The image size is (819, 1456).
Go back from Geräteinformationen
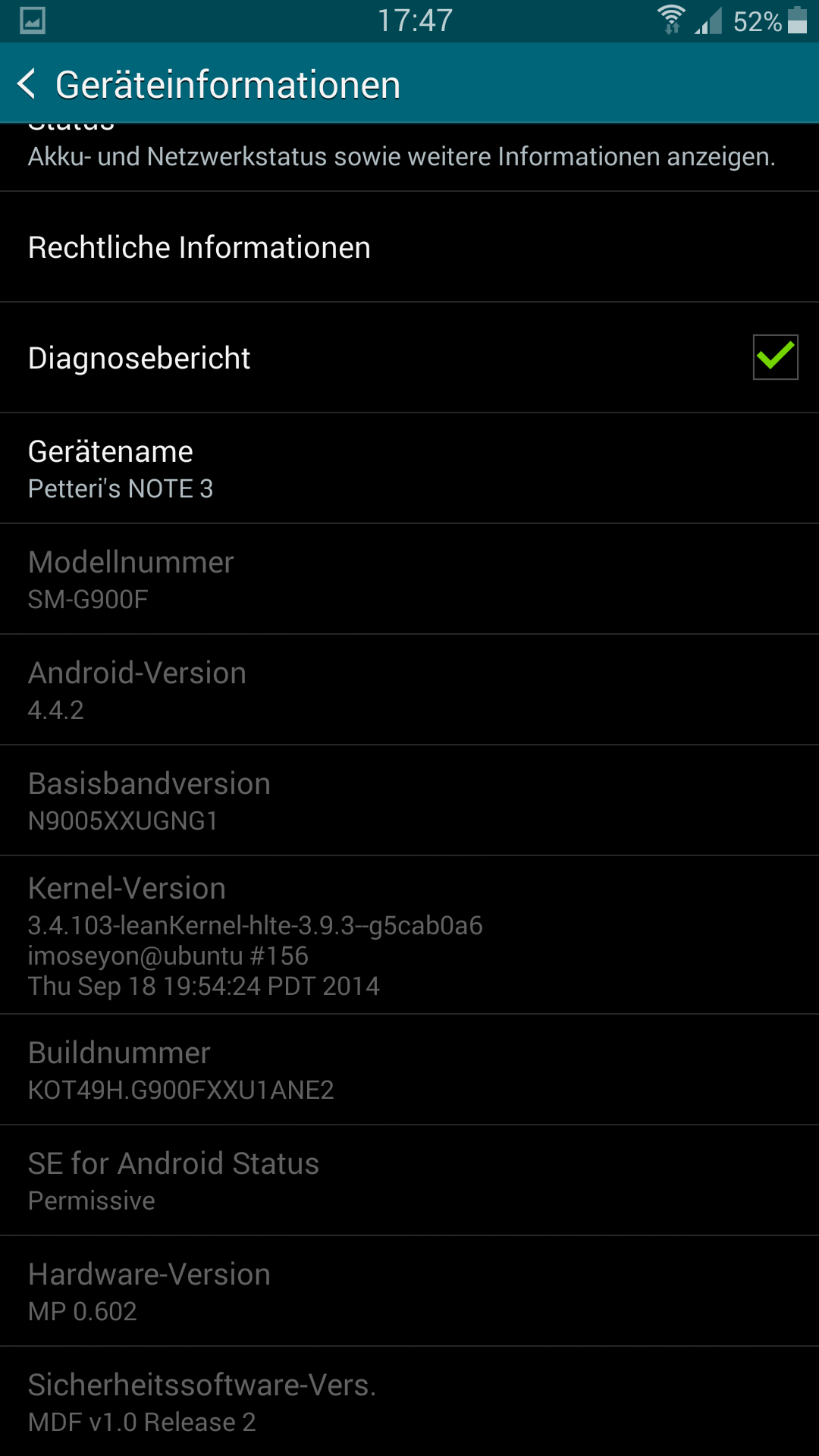coord(27,83)
